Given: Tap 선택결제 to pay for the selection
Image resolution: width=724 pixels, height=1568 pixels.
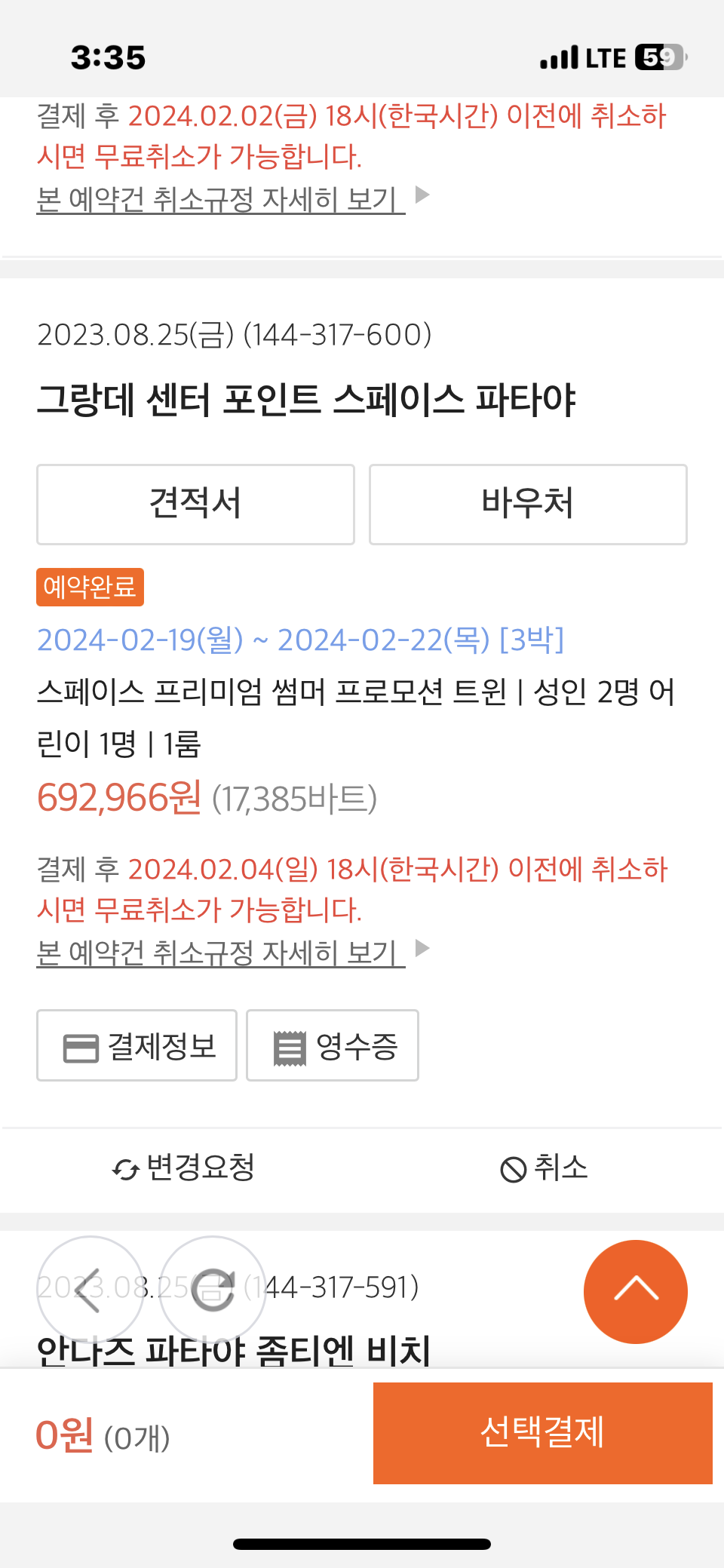Looking at the screenshot, I should [x=543, y=1433].
